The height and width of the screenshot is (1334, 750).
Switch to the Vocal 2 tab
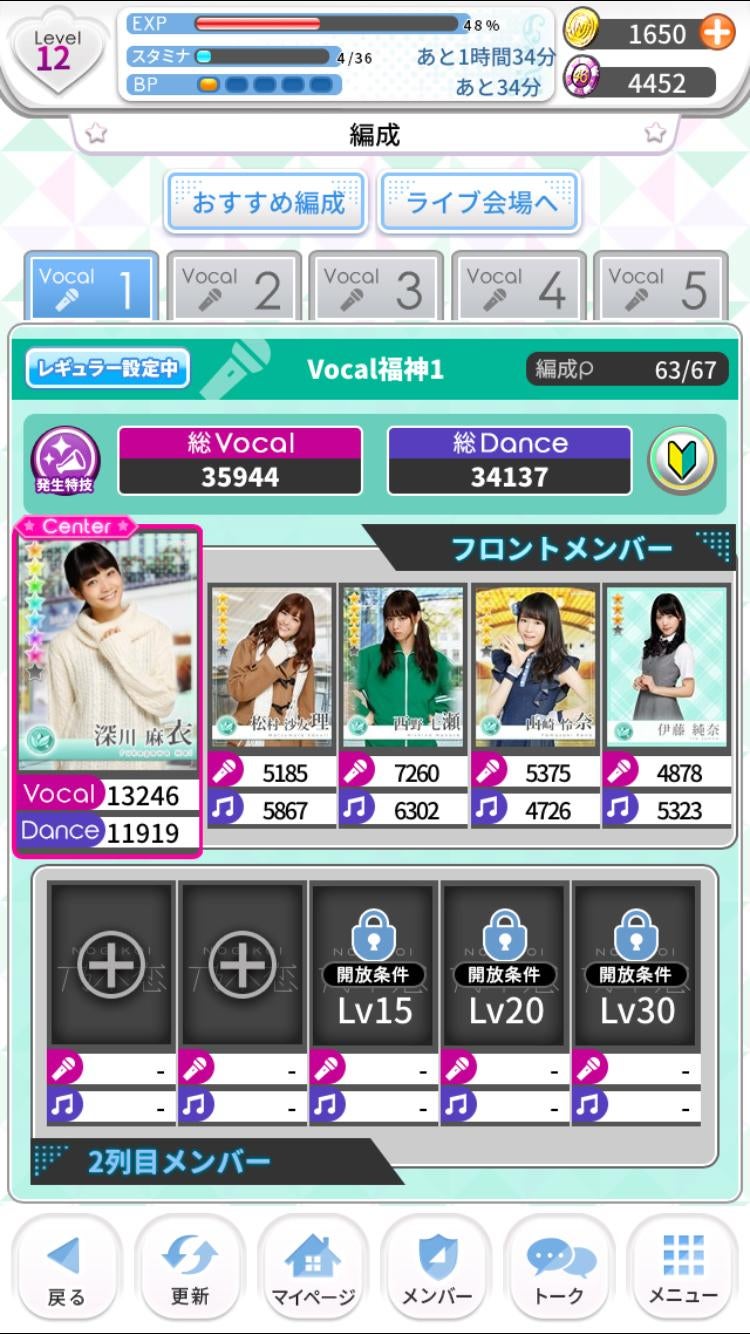[233, 286]
